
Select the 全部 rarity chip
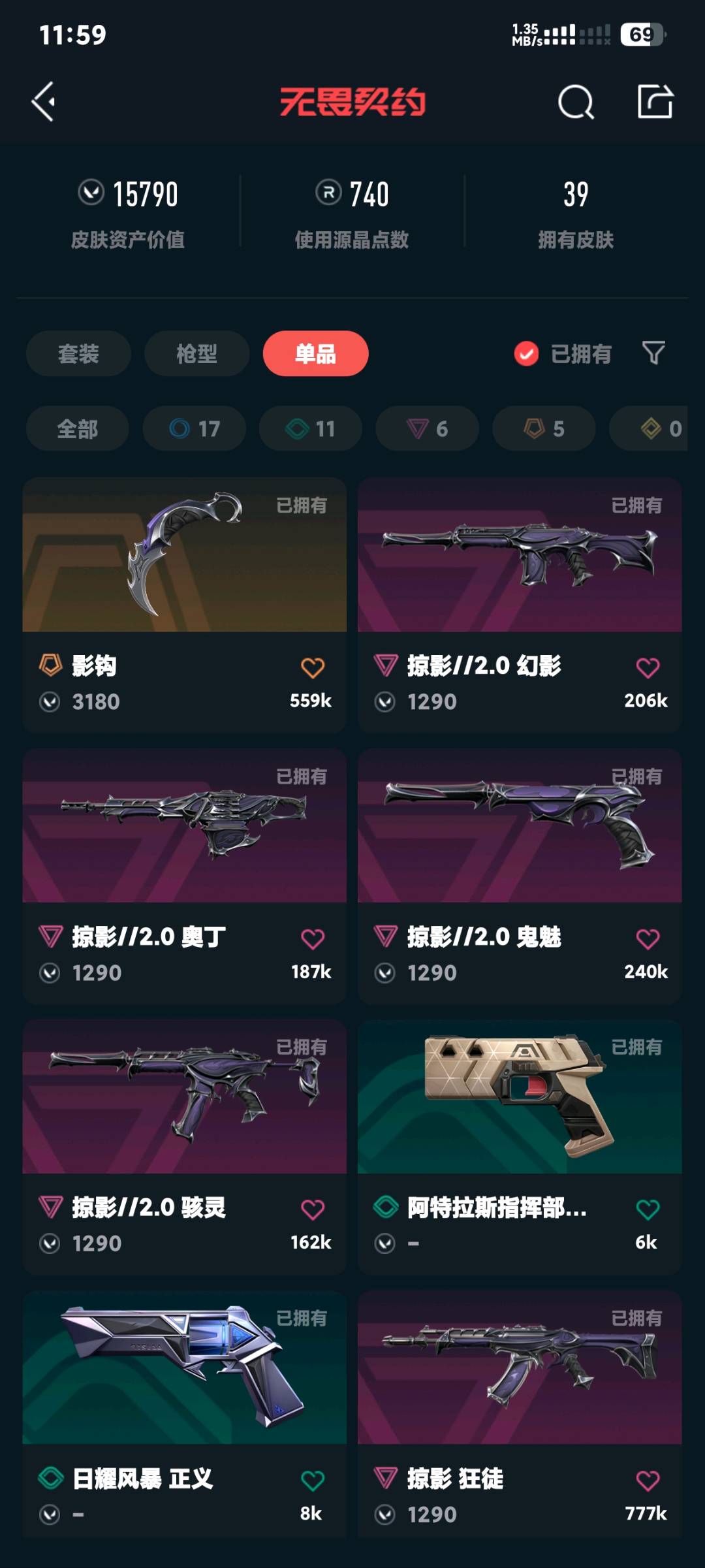pyautogui.click(x=77, y=428)
